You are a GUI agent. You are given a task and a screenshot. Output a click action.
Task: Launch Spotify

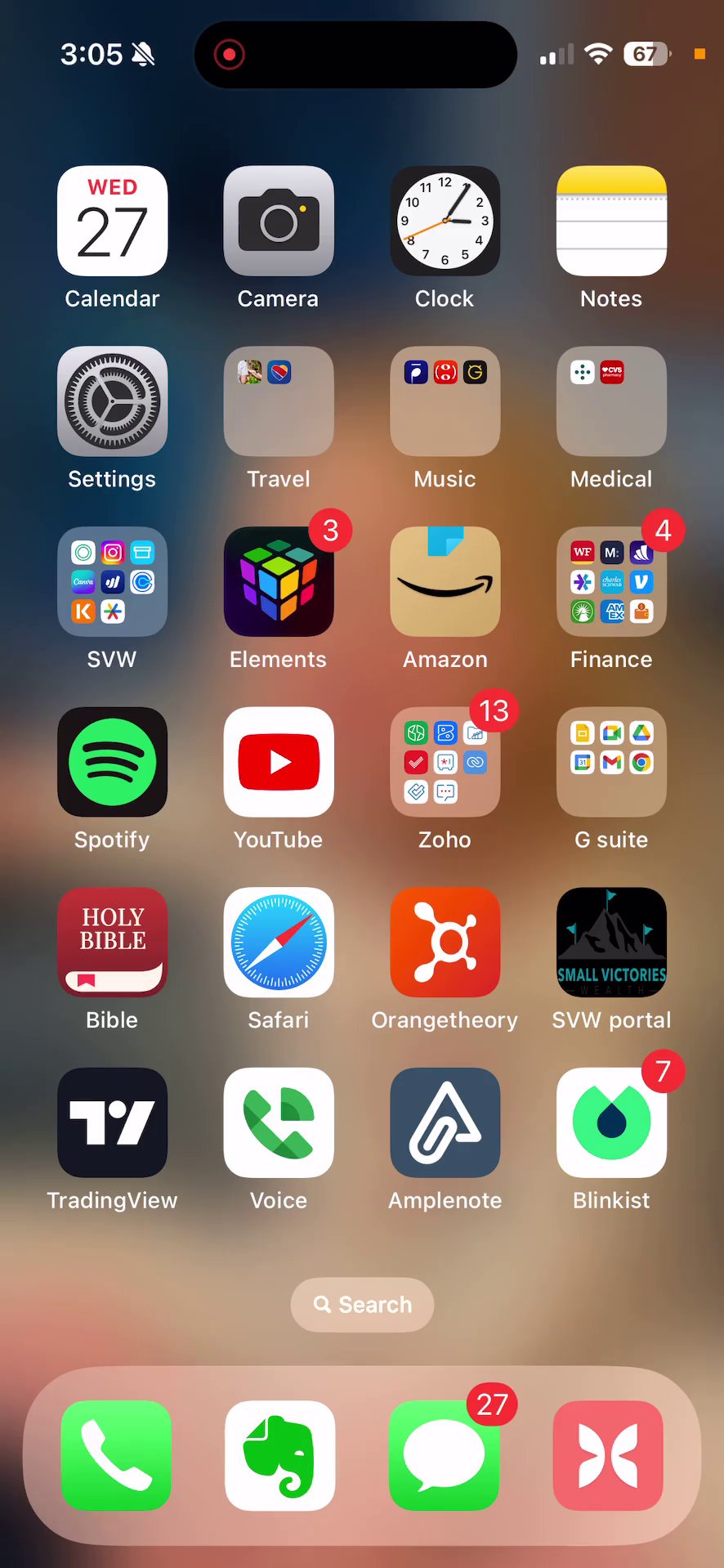pos(113,762)
